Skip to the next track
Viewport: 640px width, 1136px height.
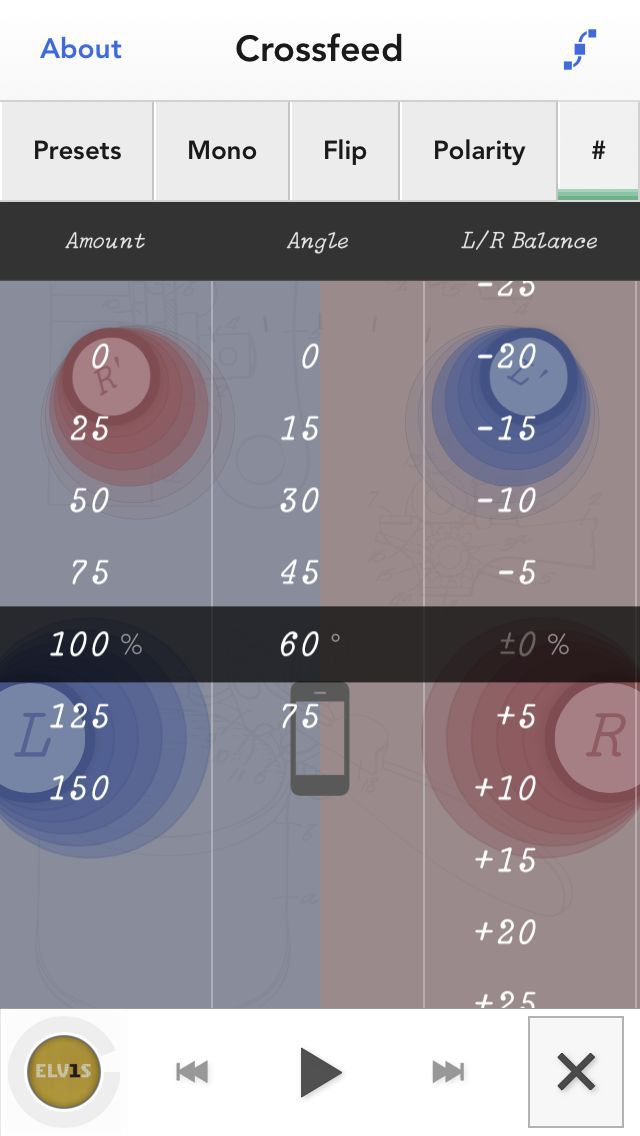pos(448,1072)
